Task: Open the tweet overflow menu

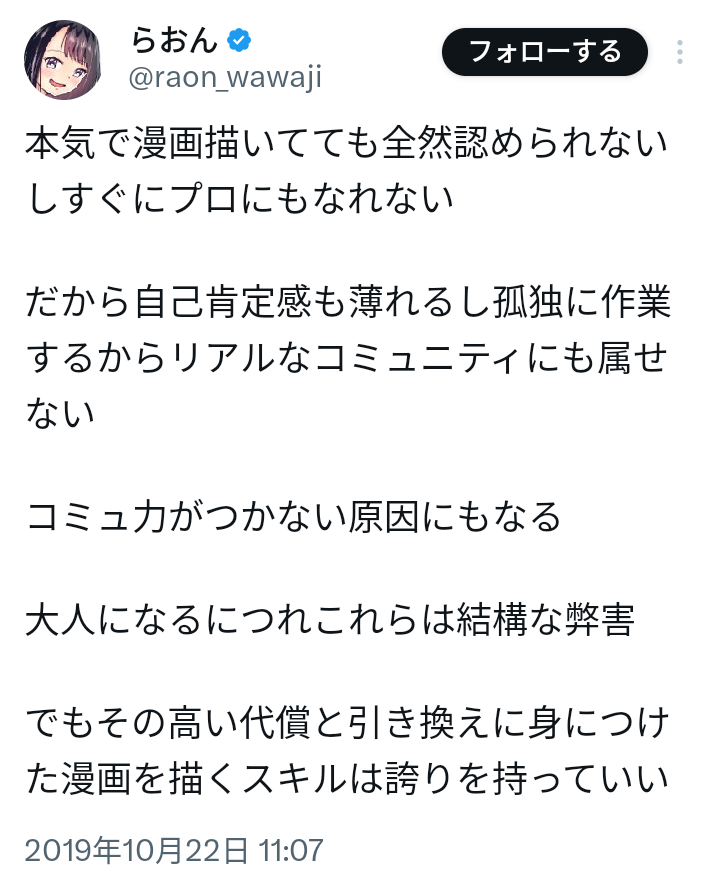Action: (680, 52)
